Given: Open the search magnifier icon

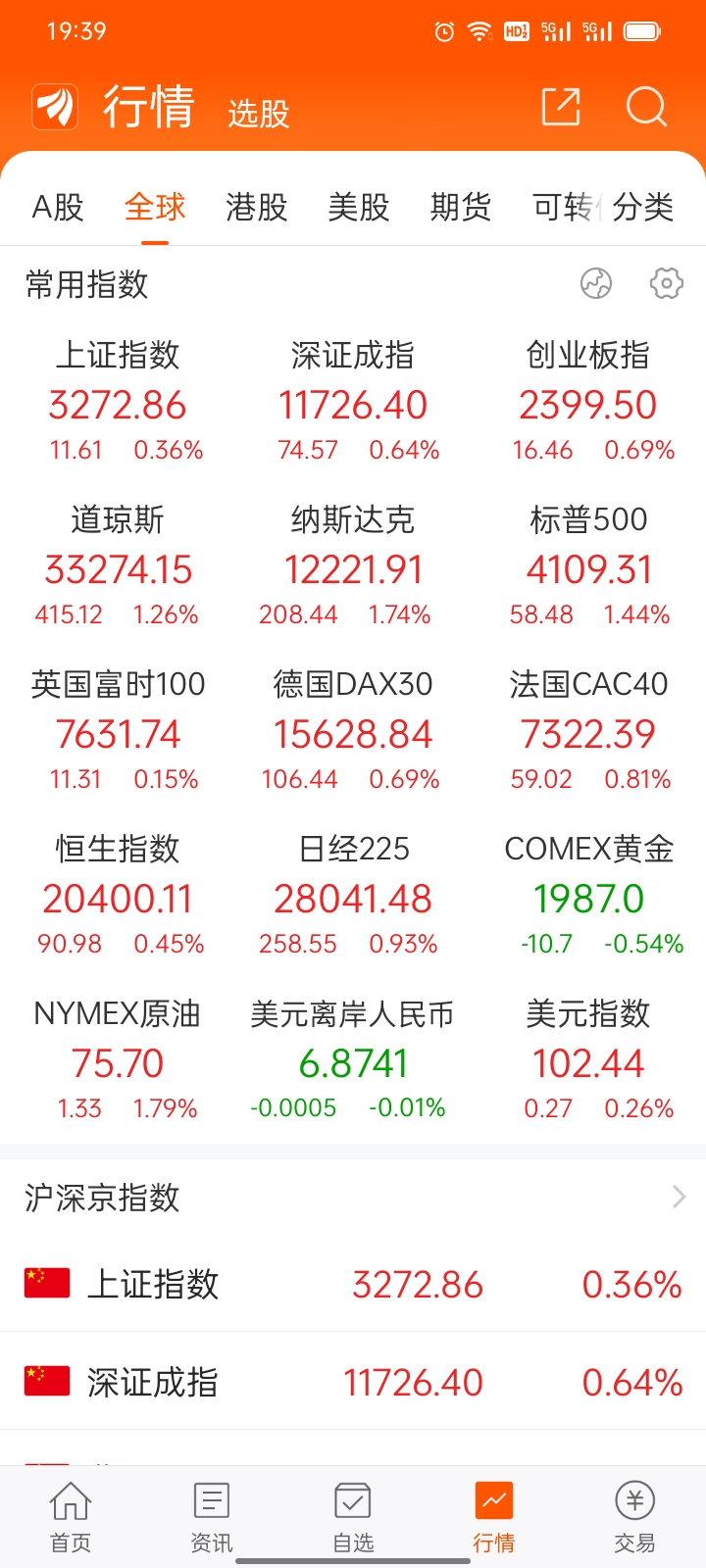Looking at the screenshot, I should [x=646, y=107].
